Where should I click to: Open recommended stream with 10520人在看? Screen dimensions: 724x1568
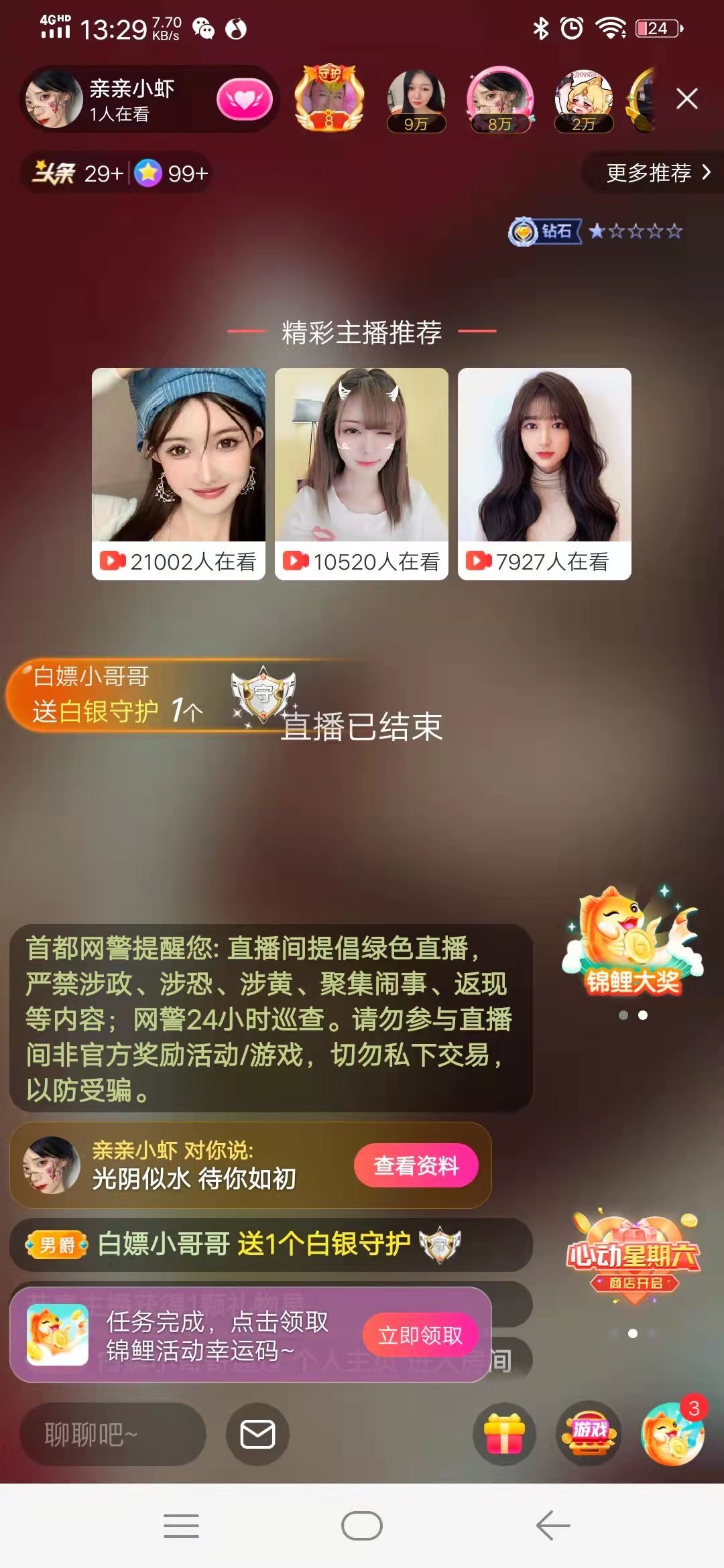tap(361, 473)
